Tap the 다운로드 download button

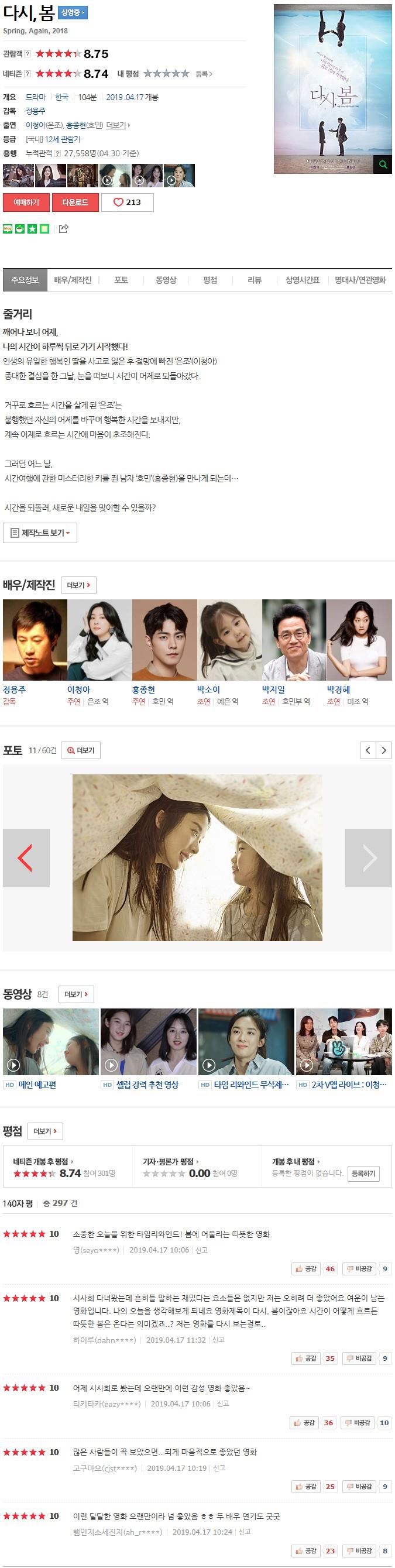tap(75, 202)
